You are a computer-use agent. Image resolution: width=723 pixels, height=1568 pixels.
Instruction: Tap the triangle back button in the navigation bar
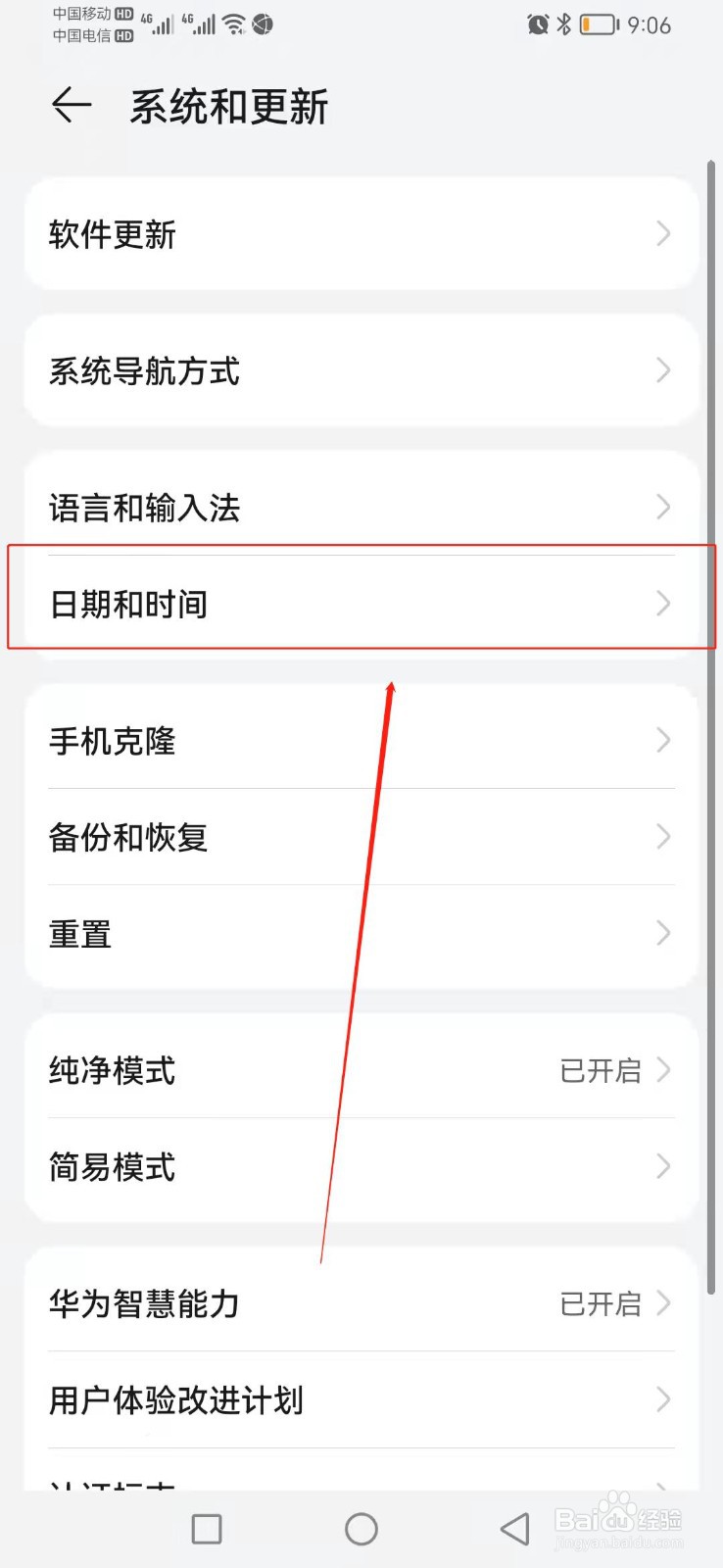point(513,1528)
